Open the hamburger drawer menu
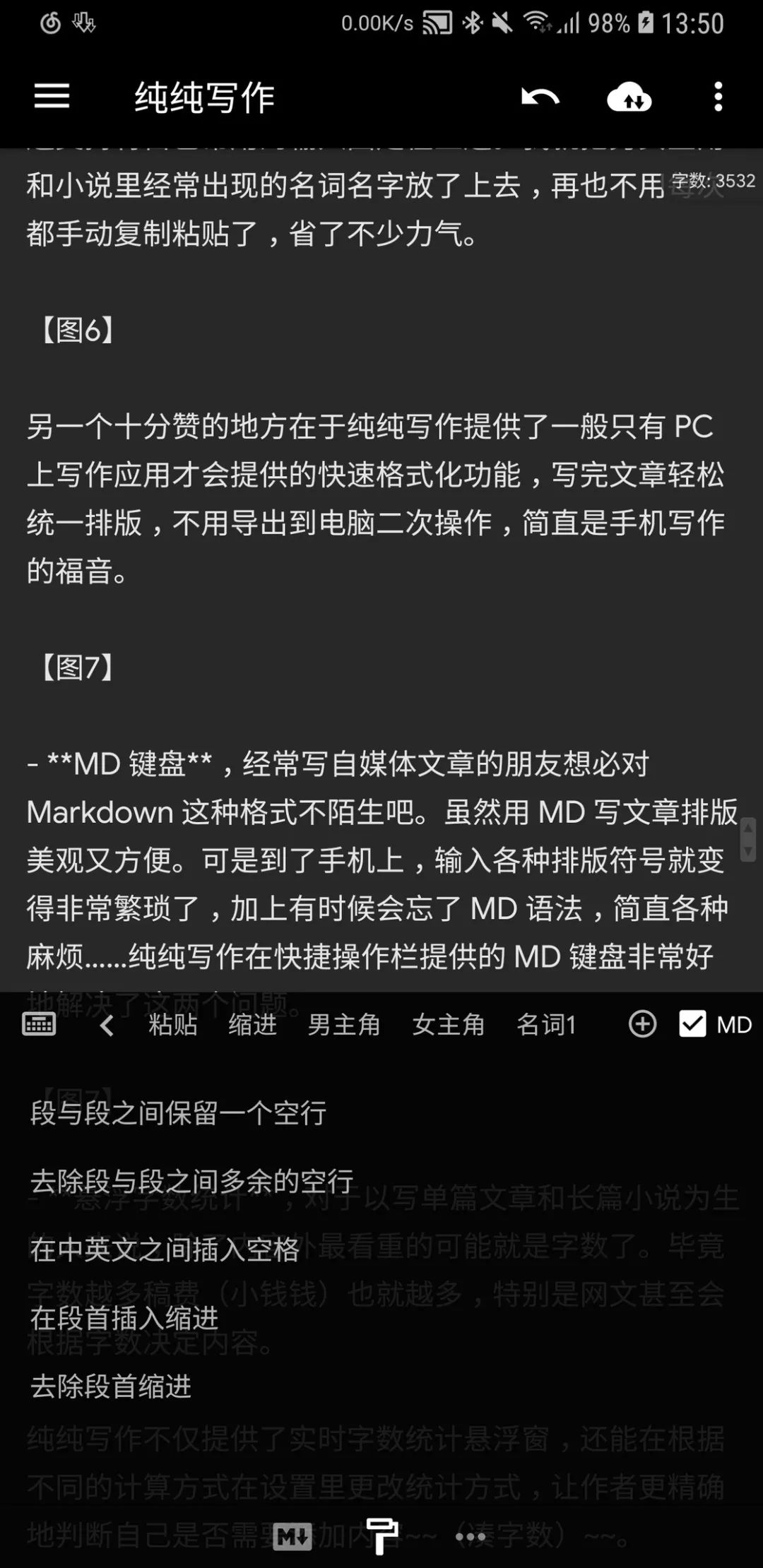The height and width of the screenshot is (1568, 763). coord(52,97)
